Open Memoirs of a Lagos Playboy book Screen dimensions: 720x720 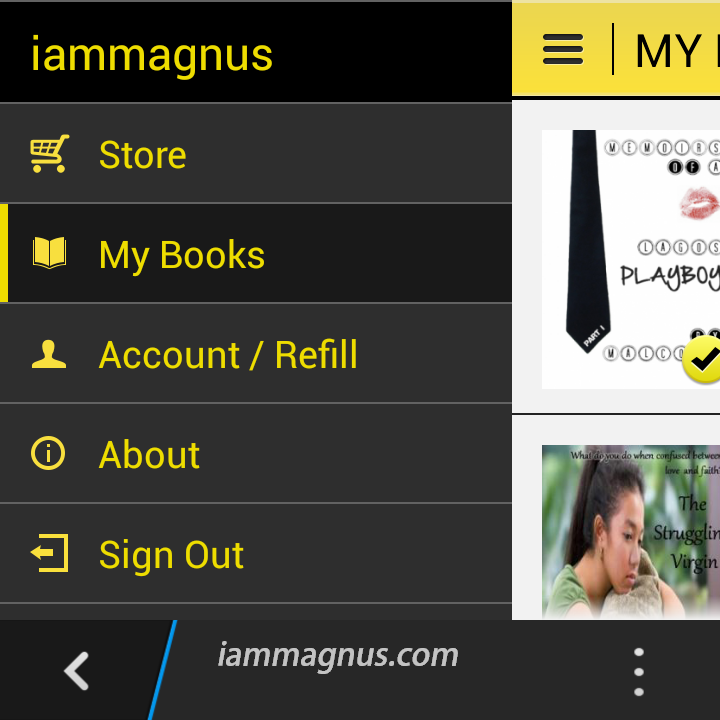point(631,259)
